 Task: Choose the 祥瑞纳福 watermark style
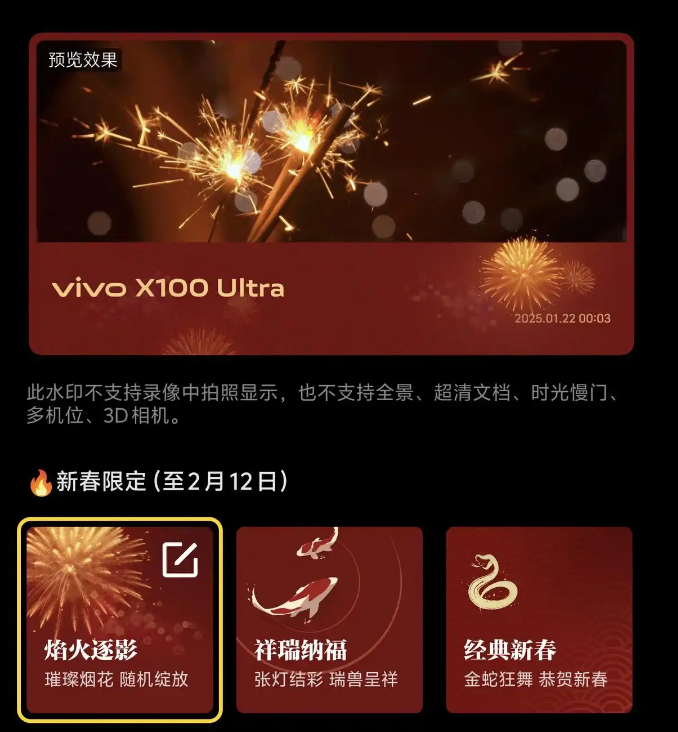click(329, 619)
